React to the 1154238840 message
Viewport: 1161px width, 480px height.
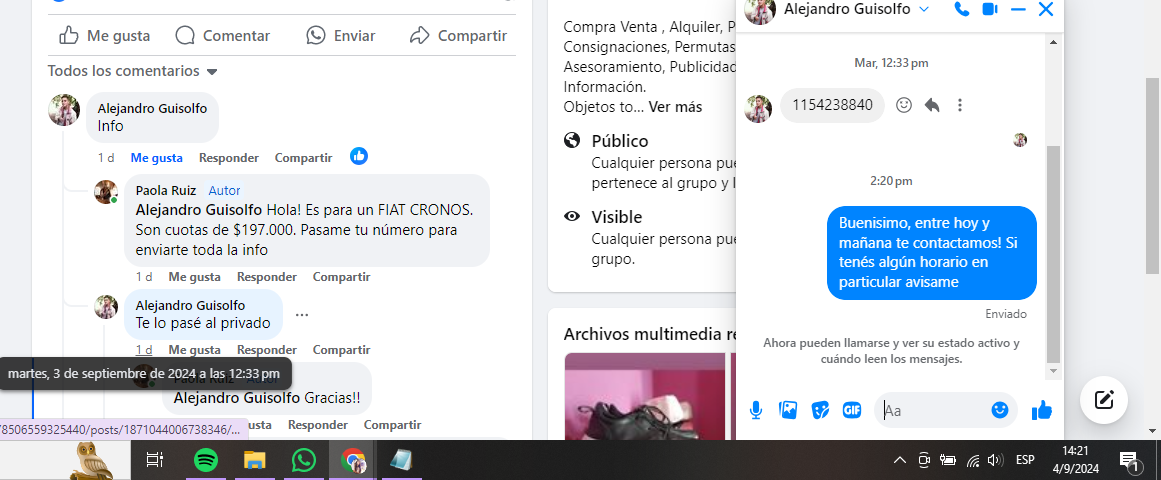(x=904, y=105)
